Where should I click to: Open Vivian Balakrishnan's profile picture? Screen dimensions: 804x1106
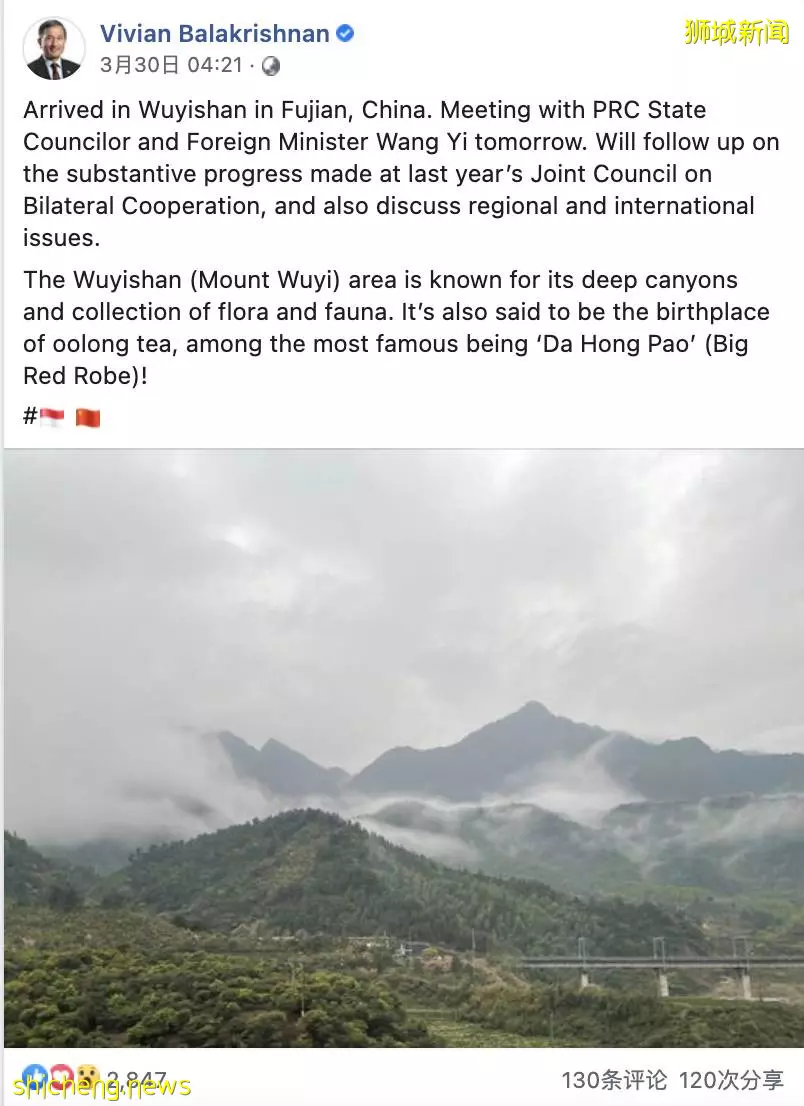pyautogui.click(x=53, y=48)
